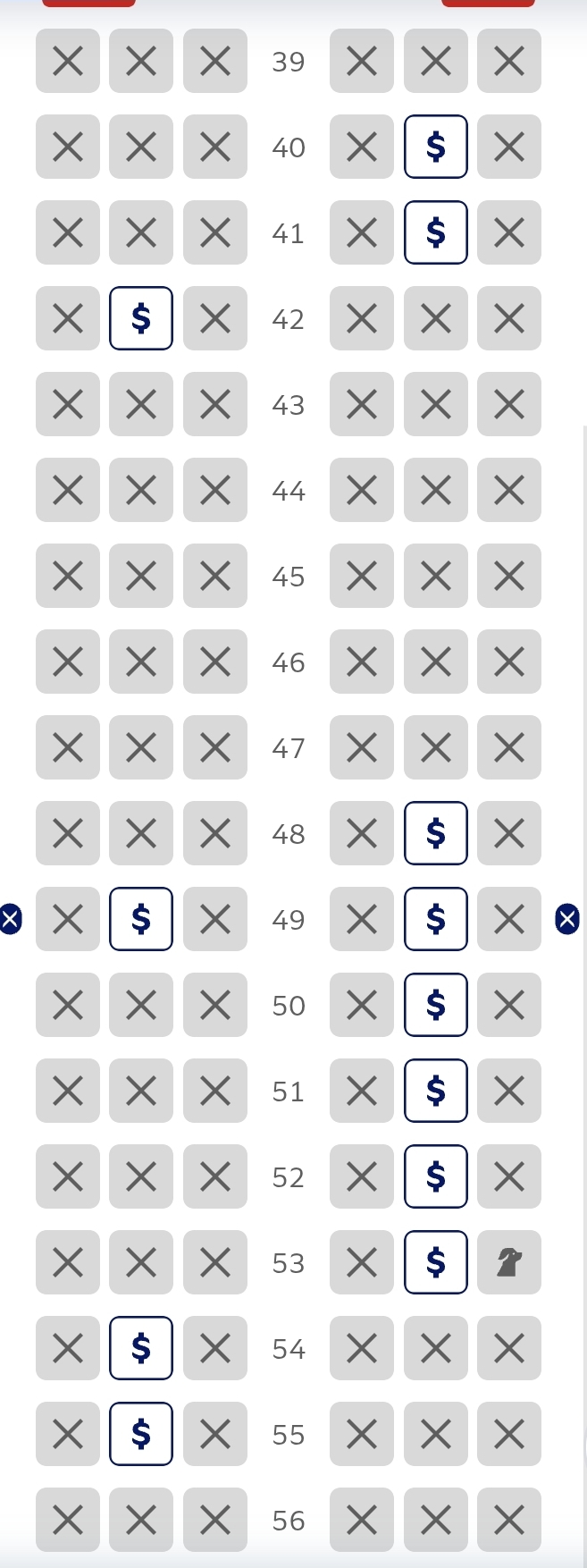Select the available seat in row 52
587x1568 pixels.
coord(435,1176)
